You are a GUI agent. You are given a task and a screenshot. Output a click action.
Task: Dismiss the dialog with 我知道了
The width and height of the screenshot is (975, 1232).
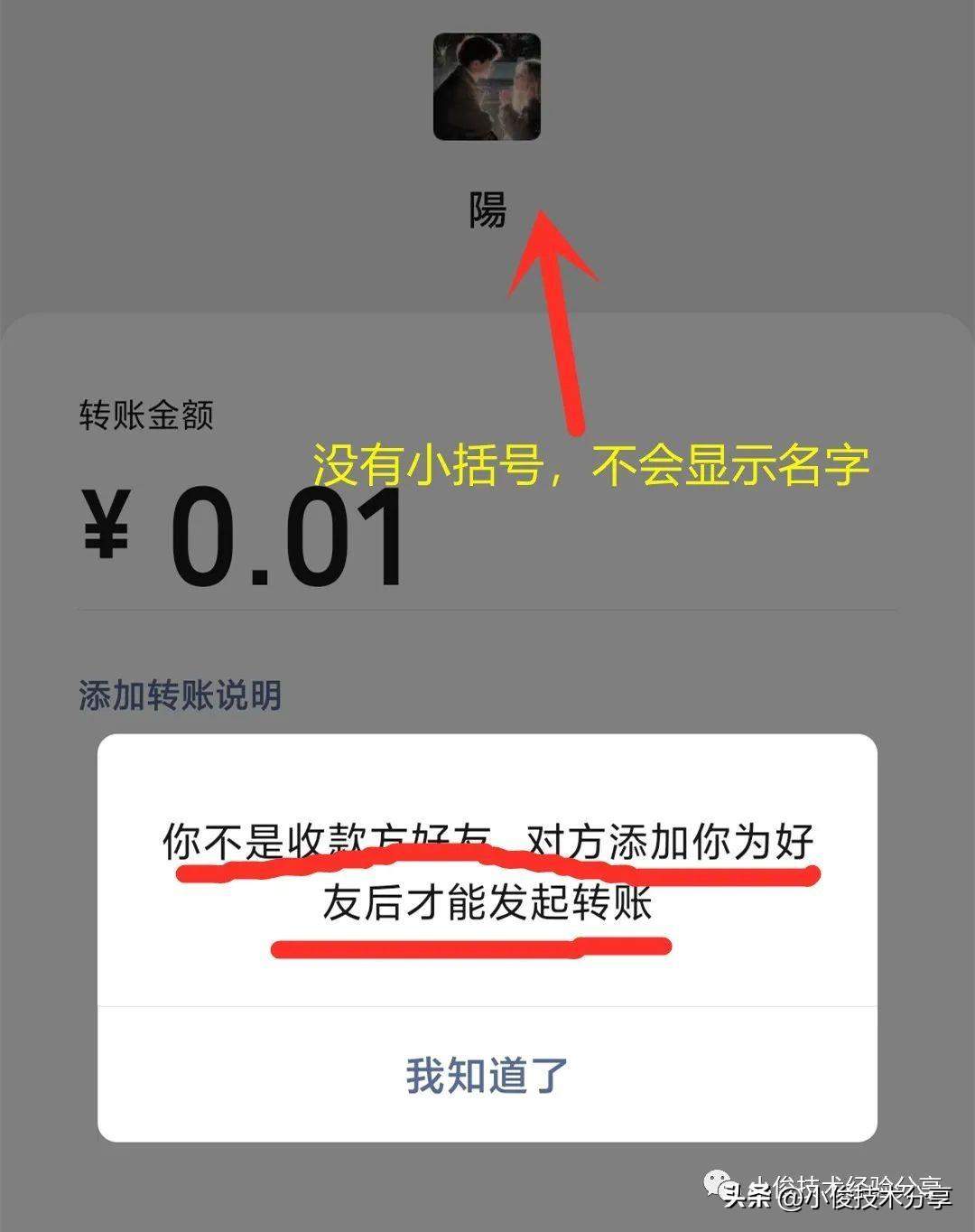pyautogui.click(x=487, y=1075)
